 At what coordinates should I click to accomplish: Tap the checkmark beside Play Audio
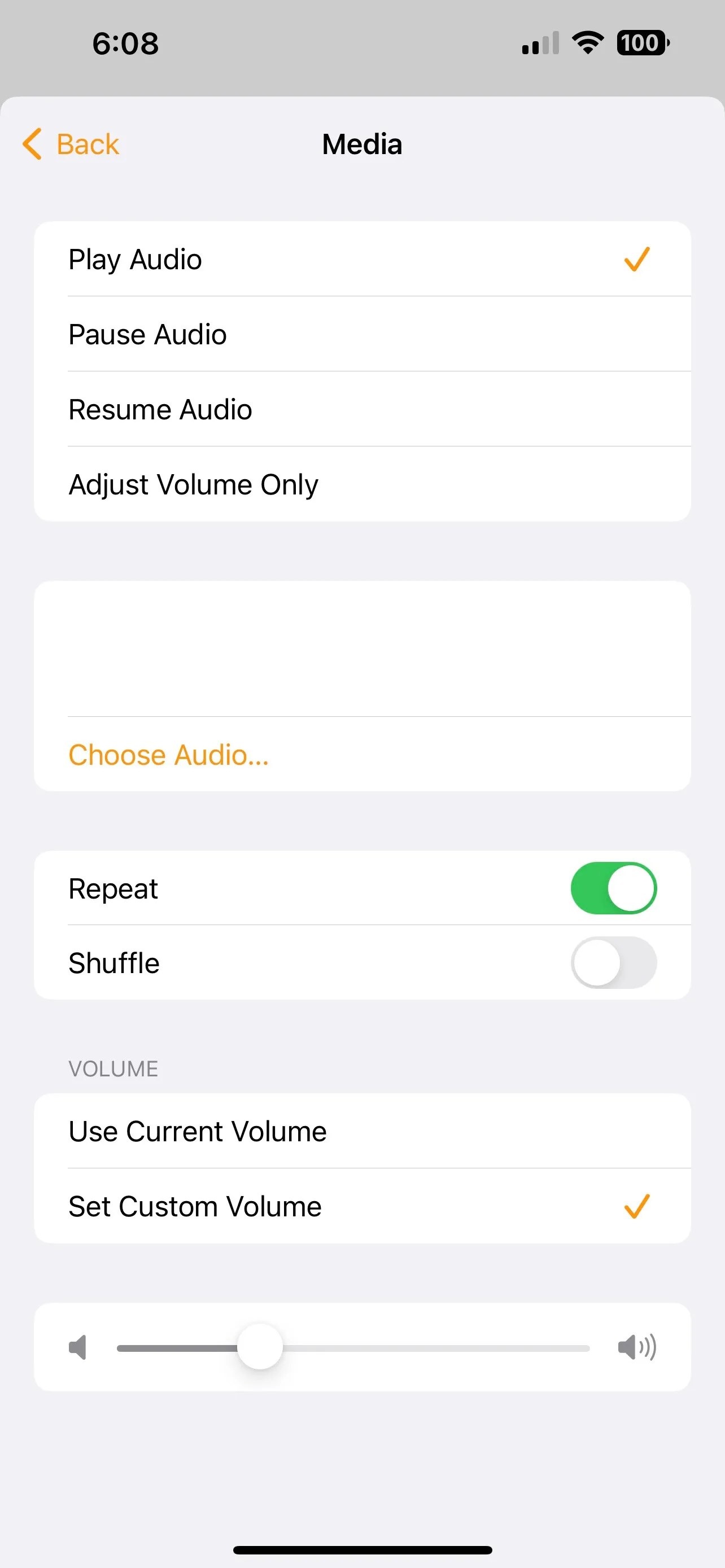[636, 259]
